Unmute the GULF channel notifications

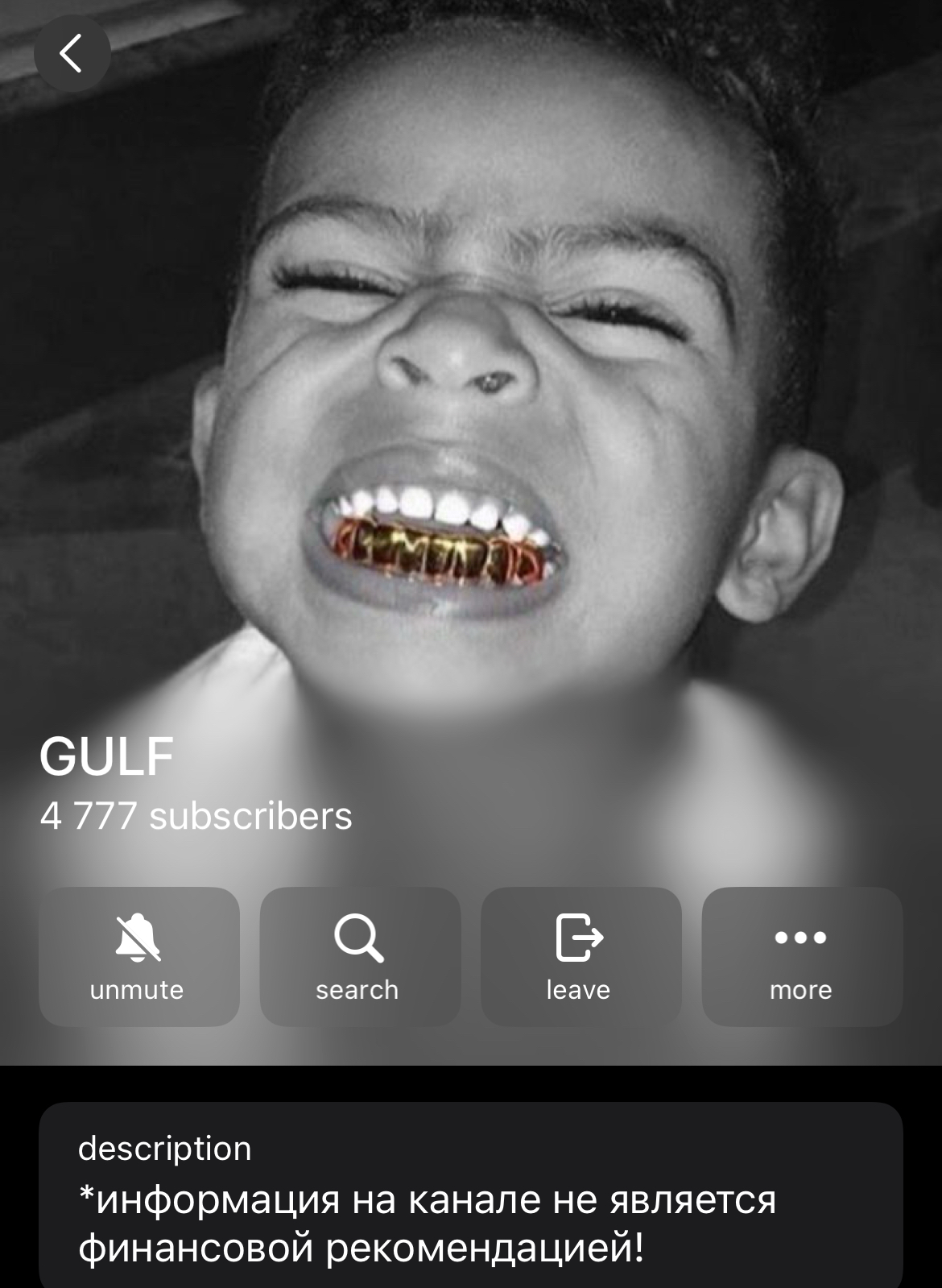(x=138, y=956)
